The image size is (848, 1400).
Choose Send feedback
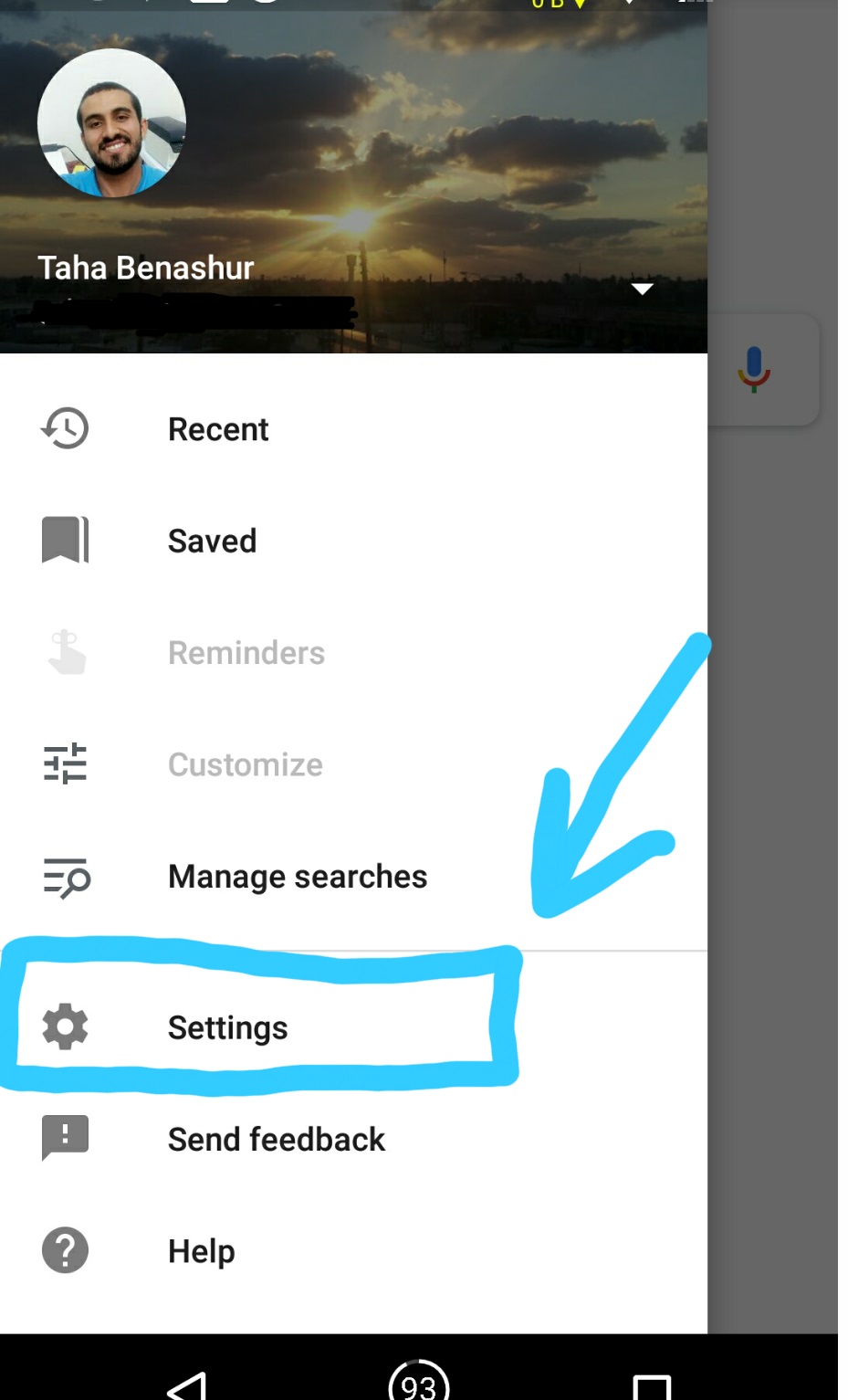pyautogui.click(x=276, y=1140)
